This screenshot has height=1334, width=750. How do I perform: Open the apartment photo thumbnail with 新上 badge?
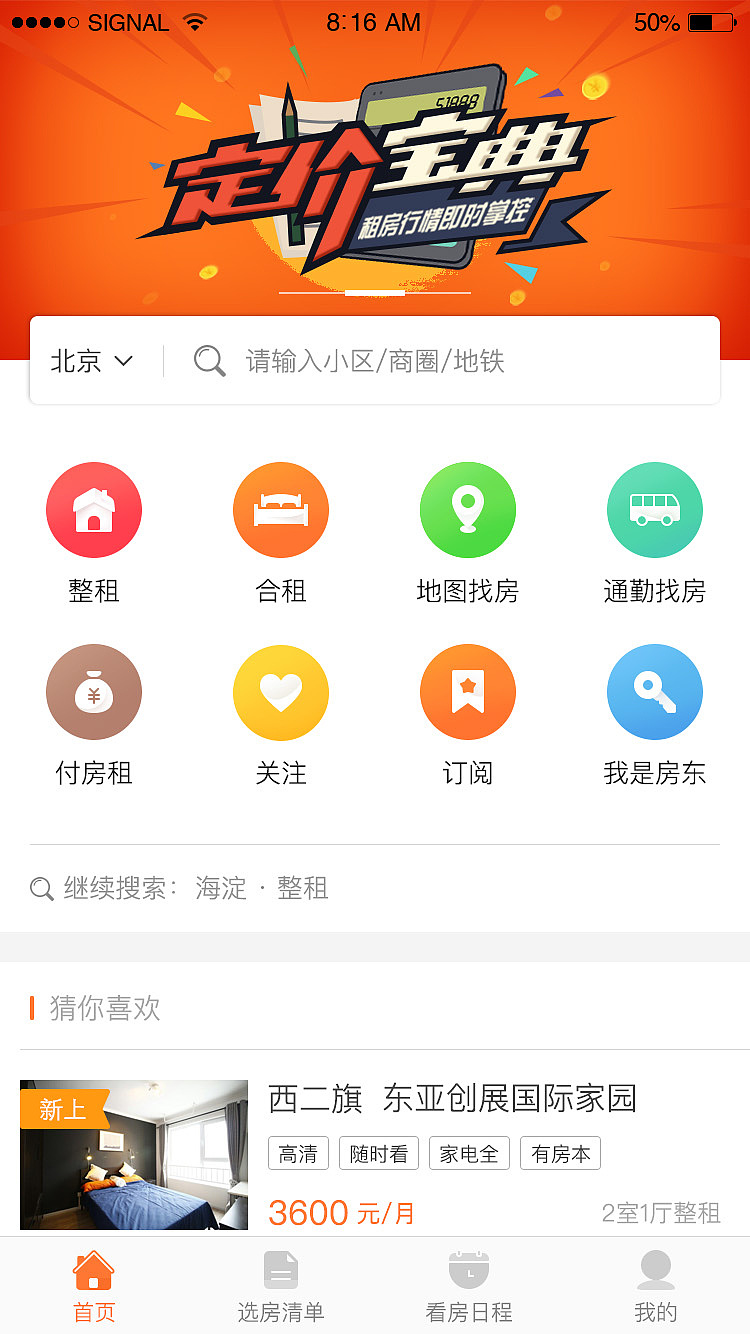(x=134, y=1154)
